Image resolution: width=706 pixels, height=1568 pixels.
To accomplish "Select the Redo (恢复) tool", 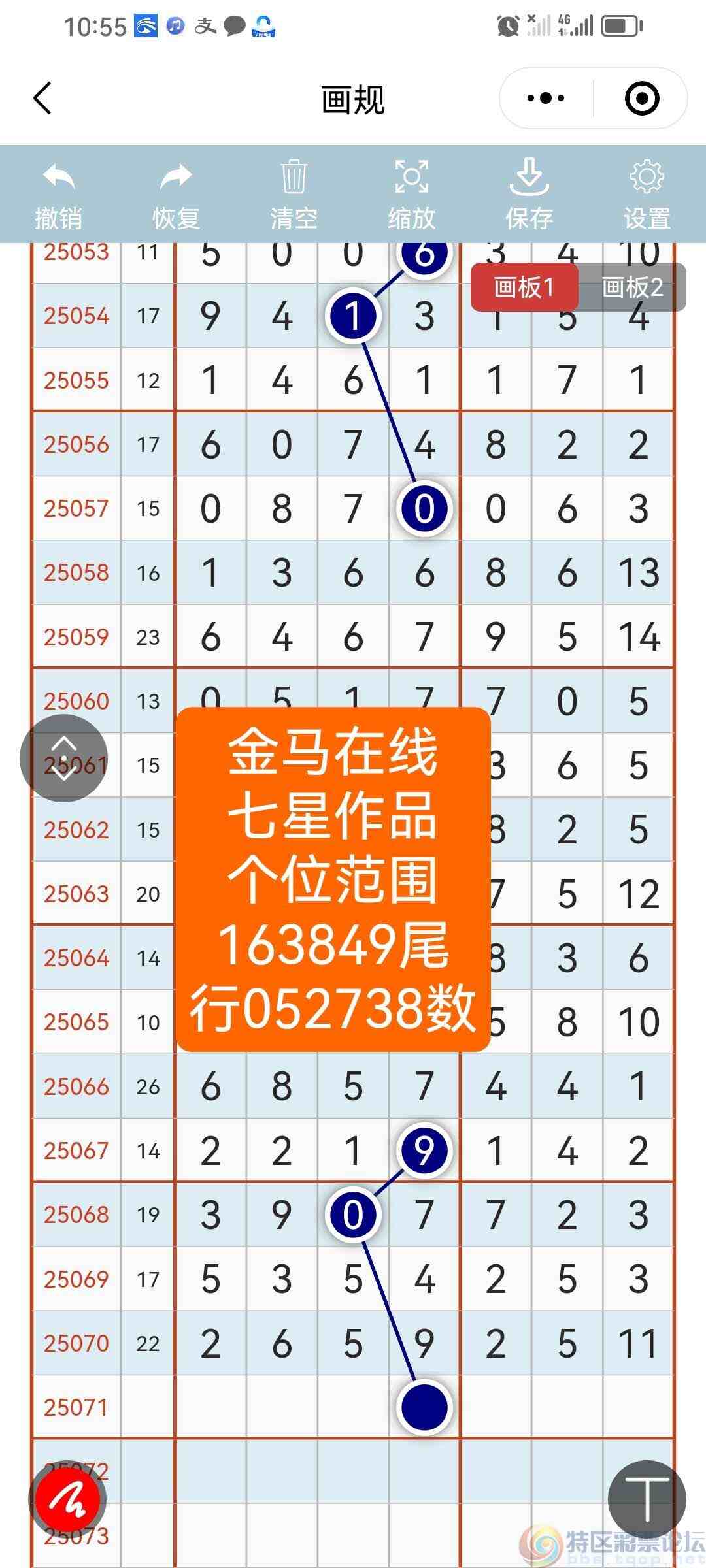I will click(x=175, y=193).
